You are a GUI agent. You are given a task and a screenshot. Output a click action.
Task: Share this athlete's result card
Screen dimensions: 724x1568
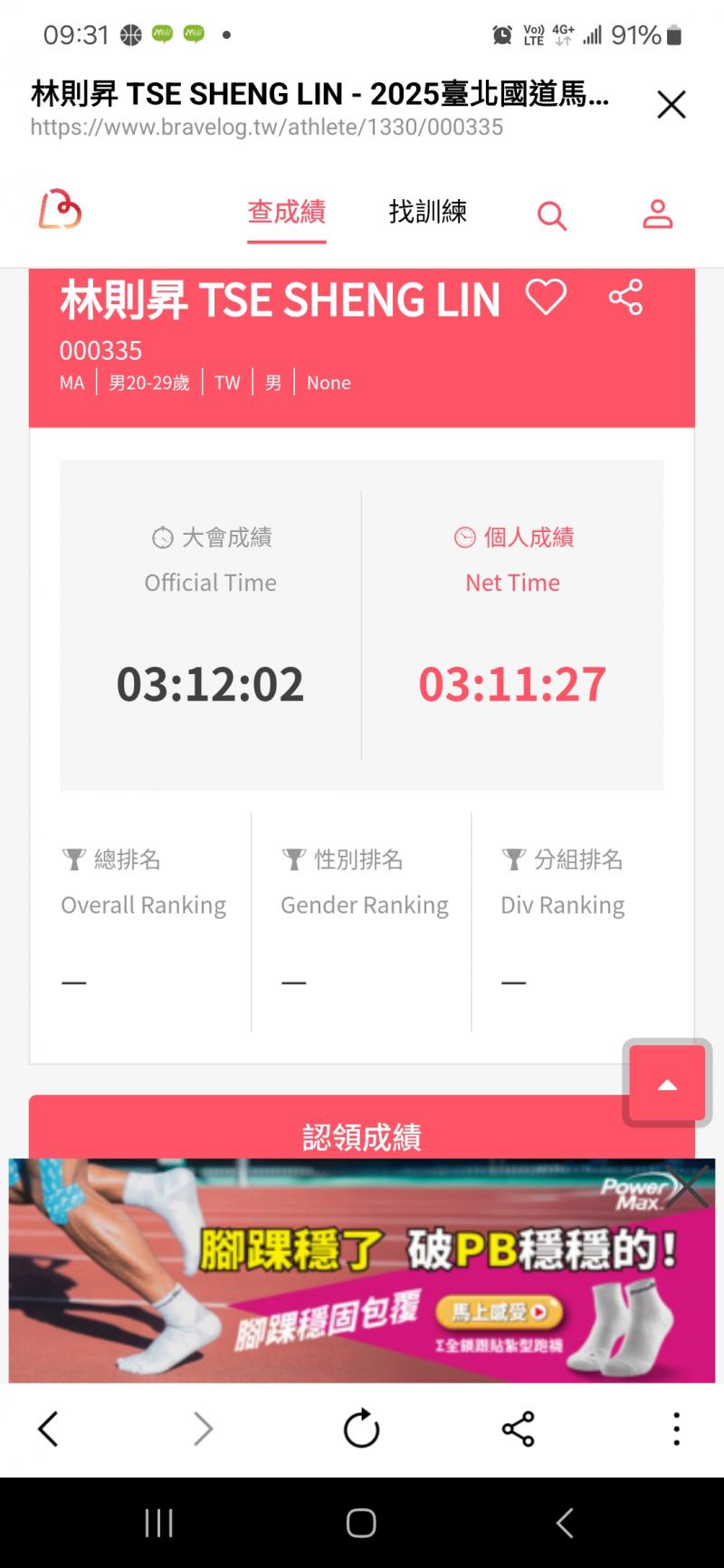625,298
